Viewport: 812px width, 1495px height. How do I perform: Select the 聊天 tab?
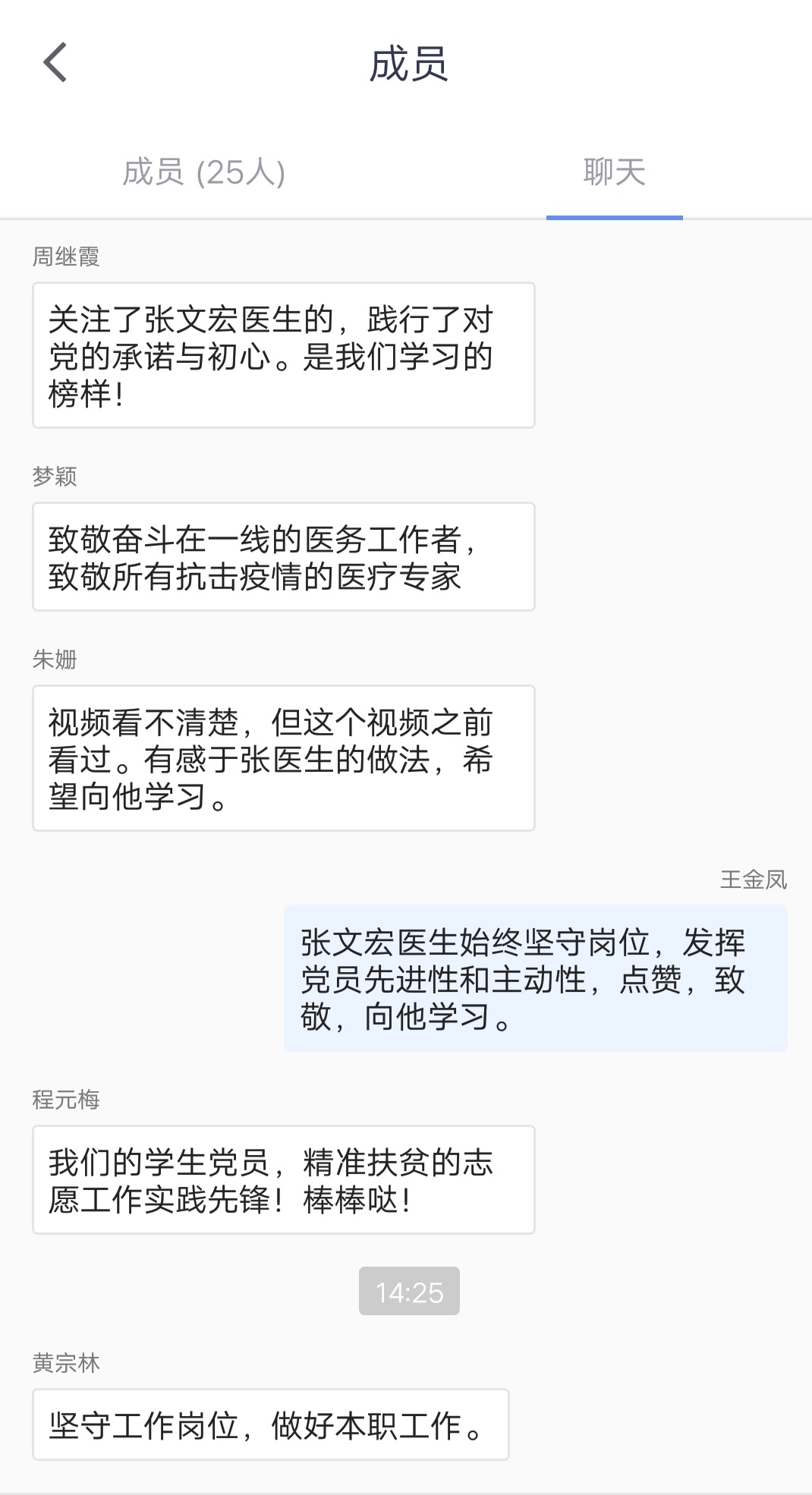tap(614, 172)
